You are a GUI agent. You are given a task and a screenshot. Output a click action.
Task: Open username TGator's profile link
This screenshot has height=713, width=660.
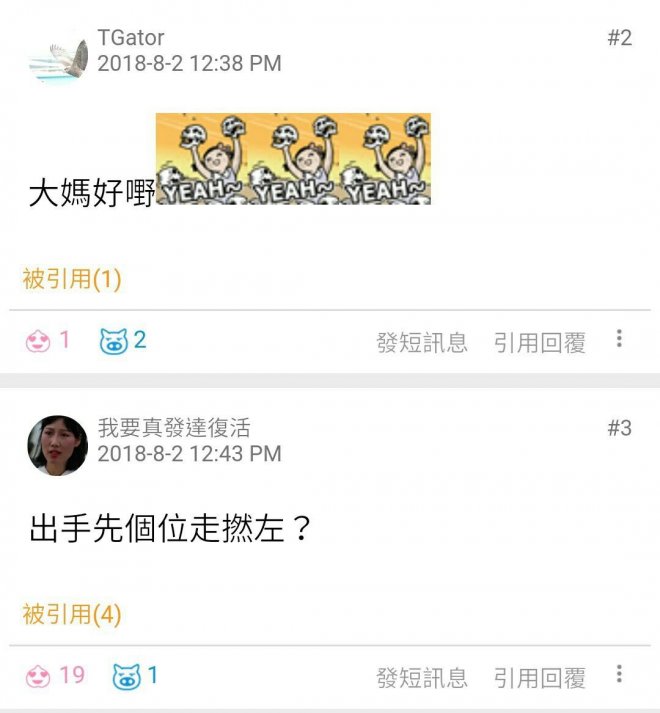[x=131, y=38]
